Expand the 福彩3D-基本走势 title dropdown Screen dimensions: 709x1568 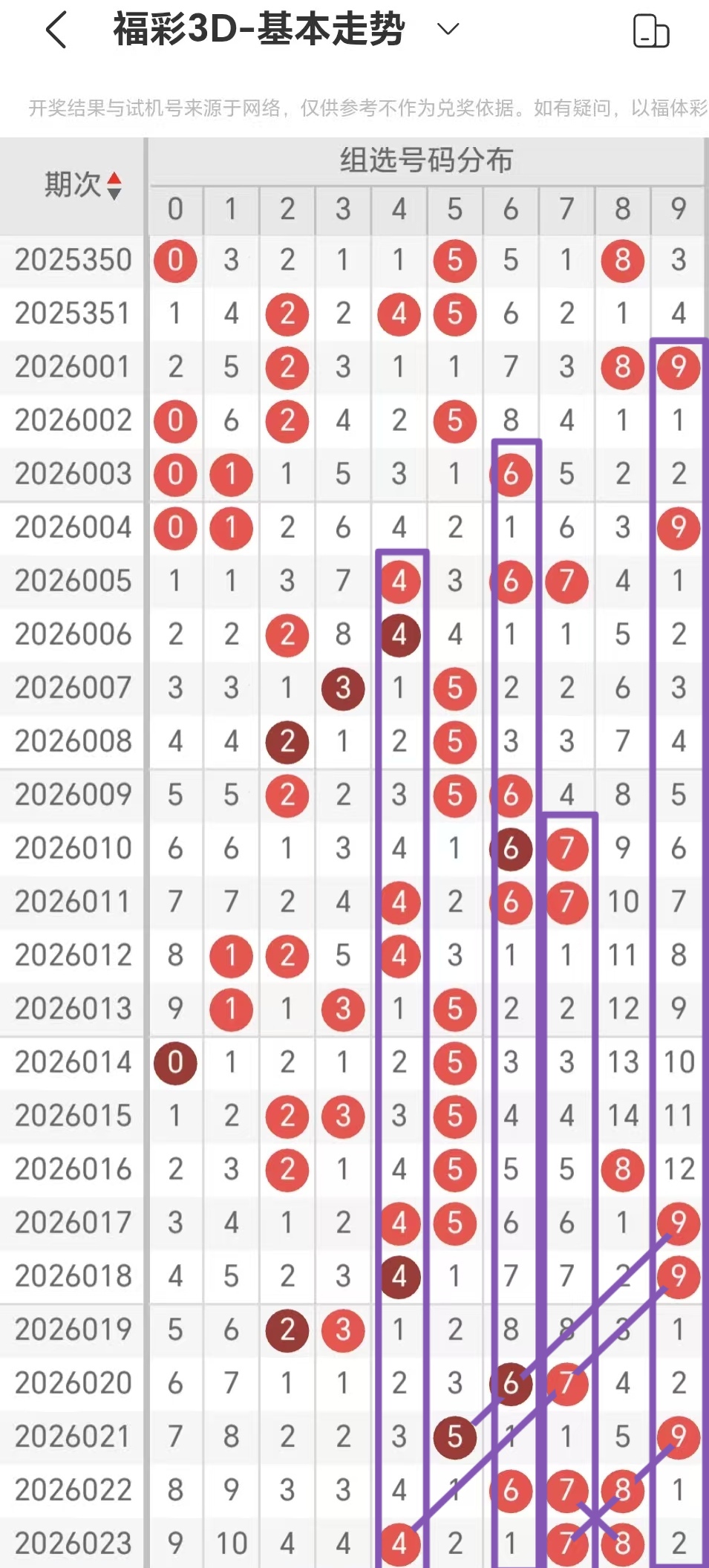[448, 30]
